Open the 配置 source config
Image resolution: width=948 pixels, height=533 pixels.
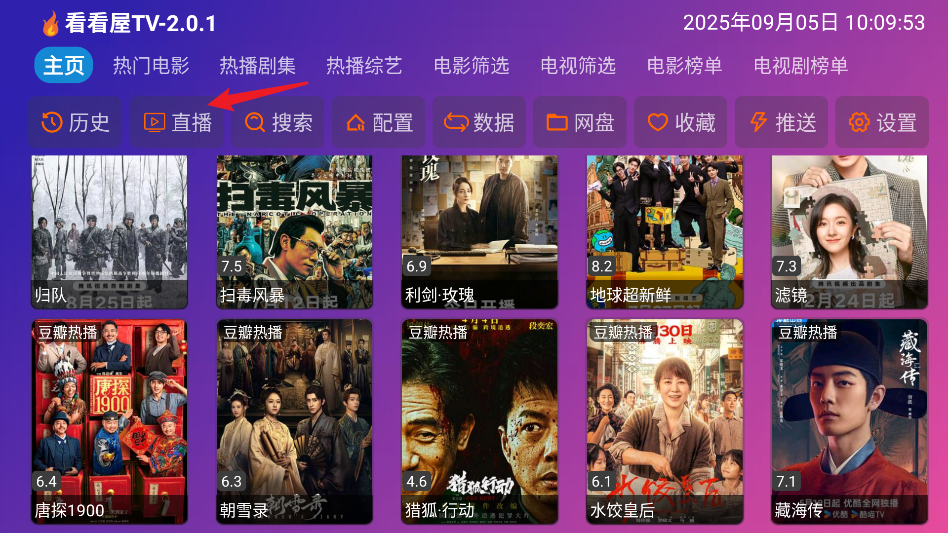point(379,123)
